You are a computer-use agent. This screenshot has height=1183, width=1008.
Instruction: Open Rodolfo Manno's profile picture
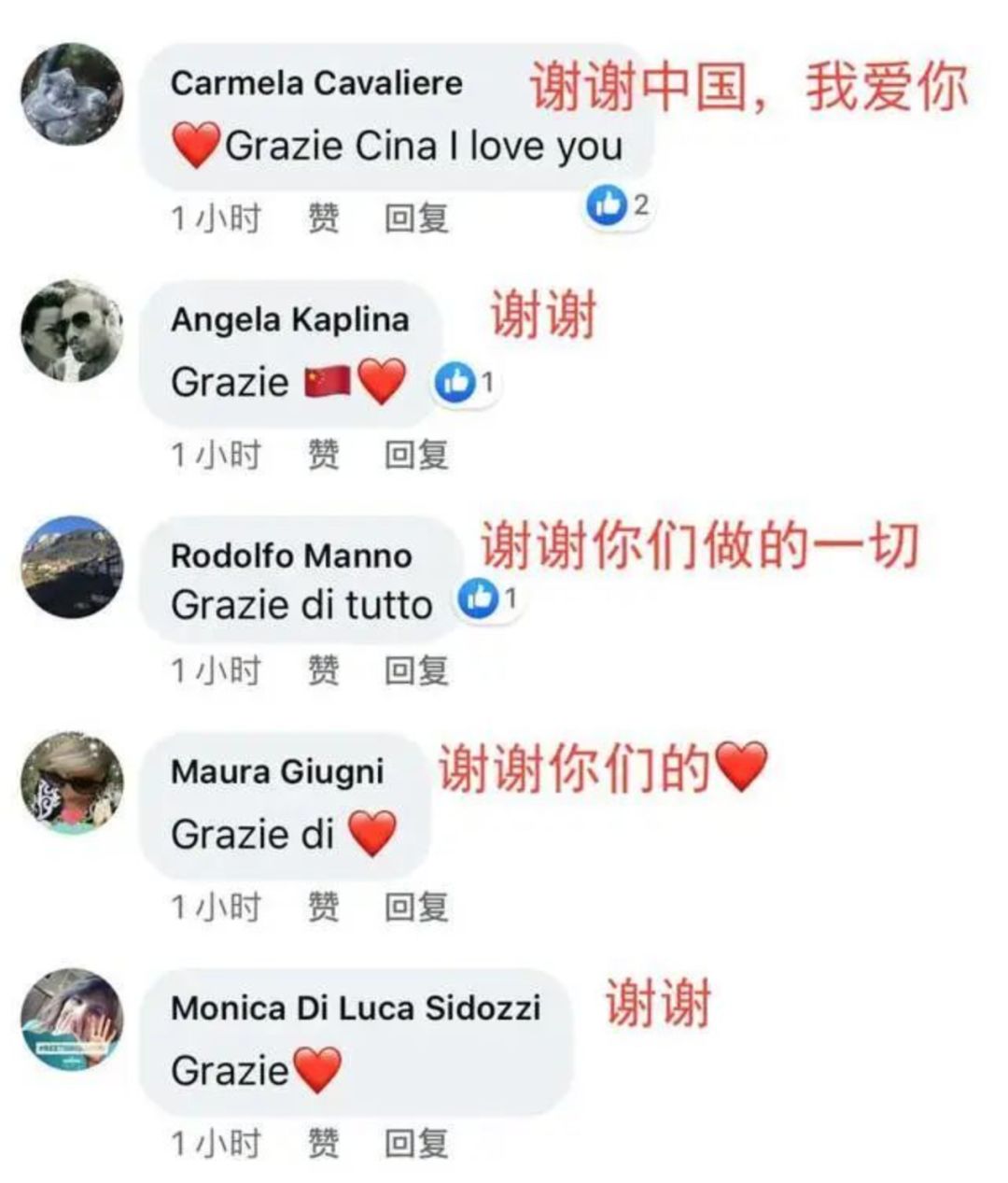[72, 567]
